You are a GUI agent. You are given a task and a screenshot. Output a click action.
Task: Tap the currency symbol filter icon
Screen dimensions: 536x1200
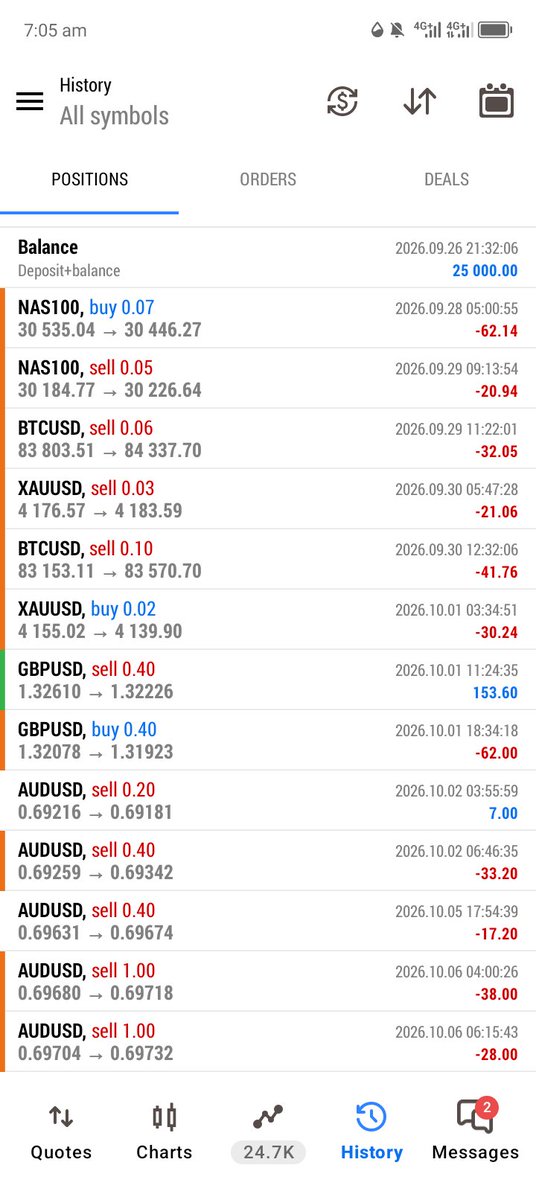coord(343,101)
